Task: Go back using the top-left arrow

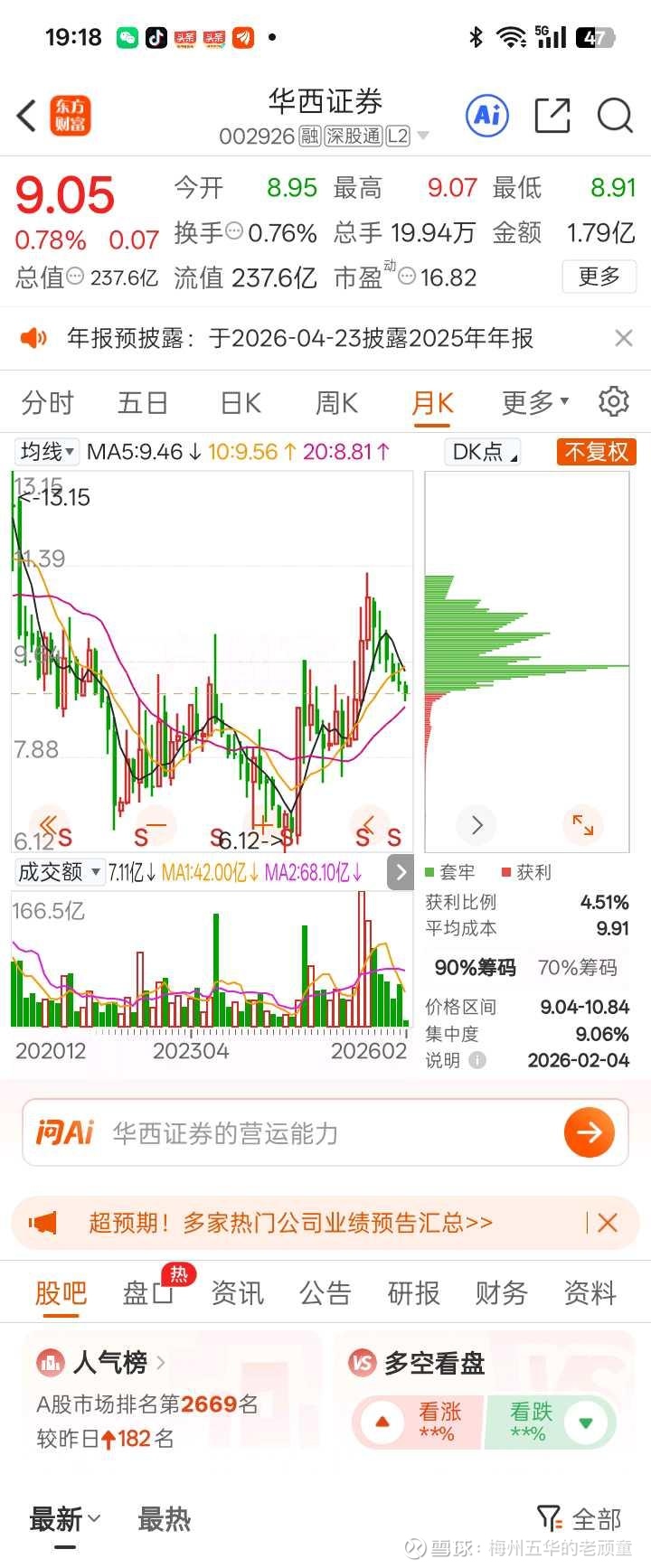Action: 27,116
